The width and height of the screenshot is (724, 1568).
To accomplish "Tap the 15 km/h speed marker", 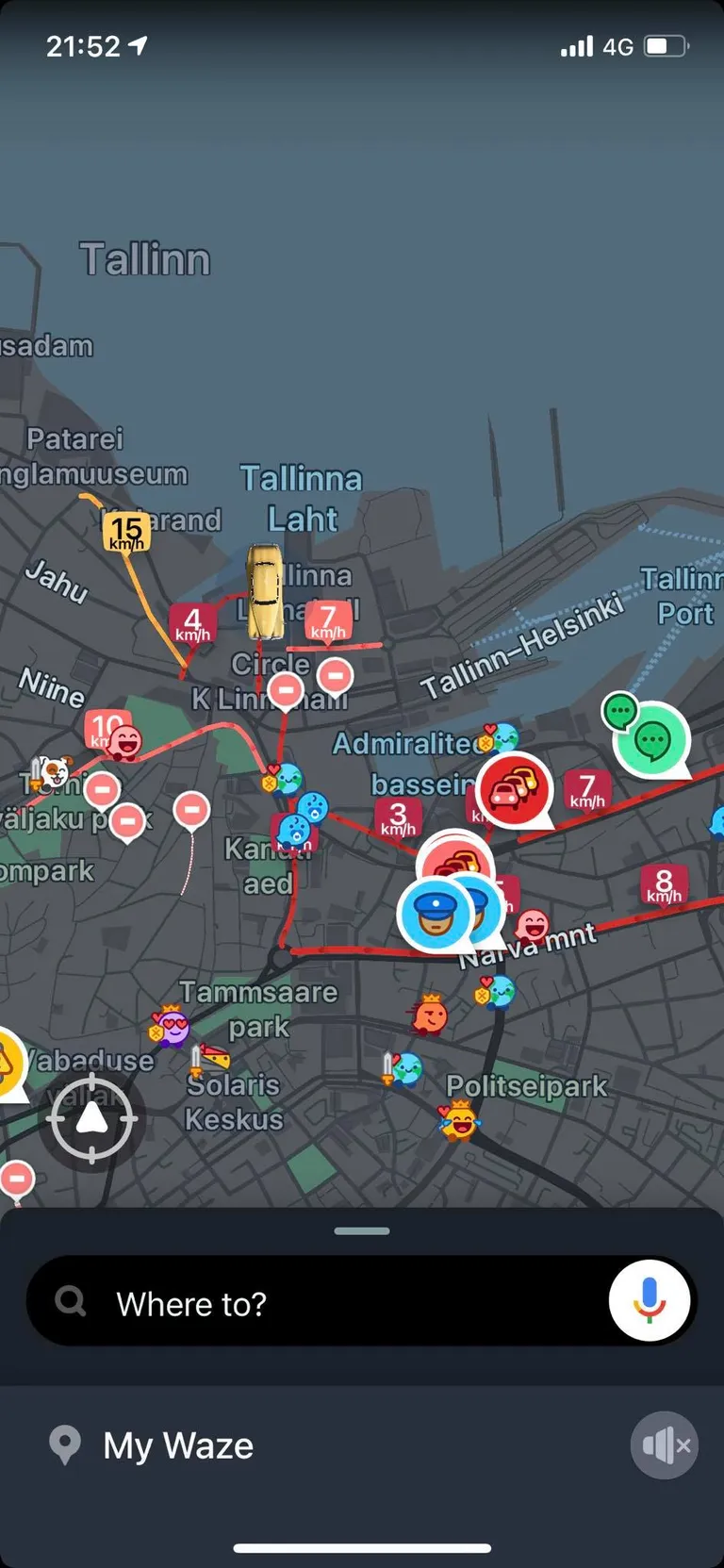I will click(x=126, y=533).
